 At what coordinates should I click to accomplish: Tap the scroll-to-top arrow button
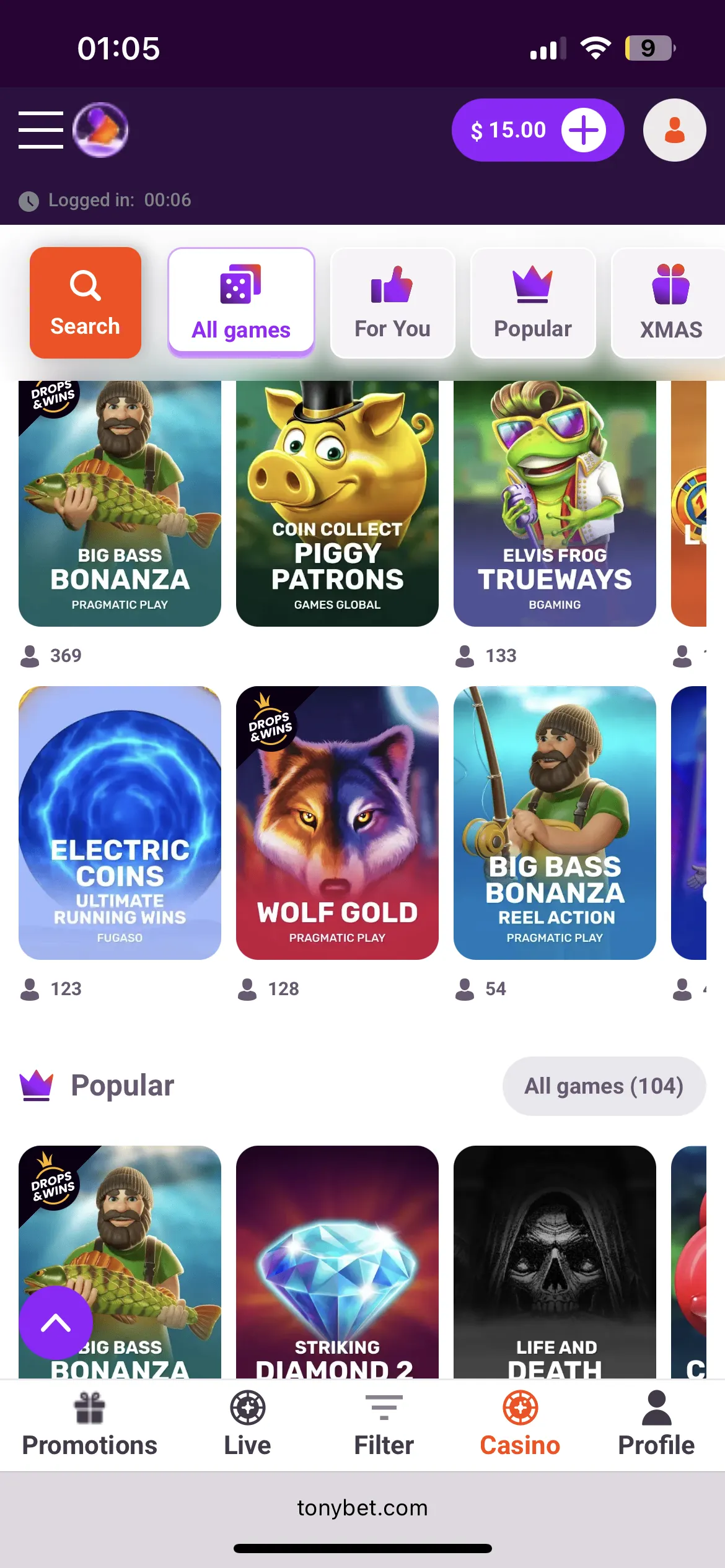point(56,1323)
